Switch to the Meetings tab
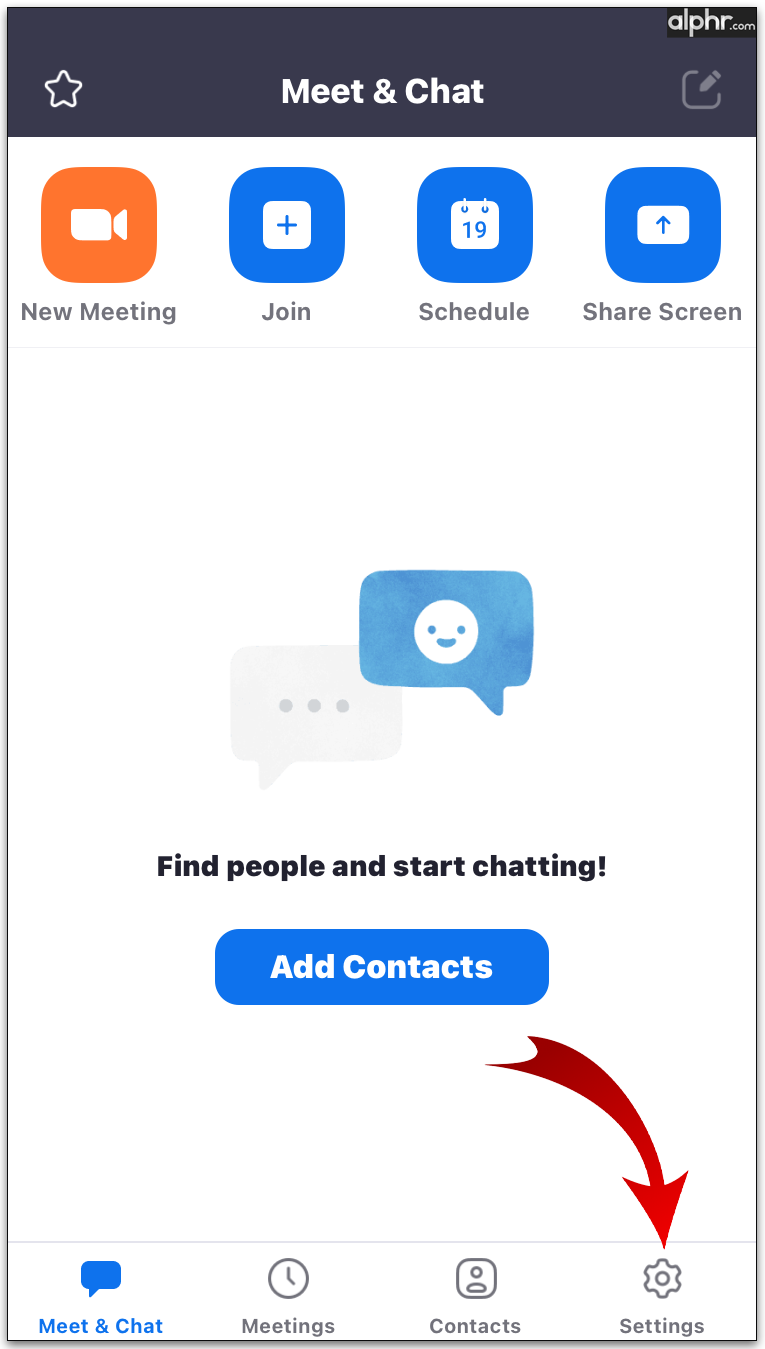Image resolution: width=765 pixels, height=1349 pixels. [x=288, y=1296]
